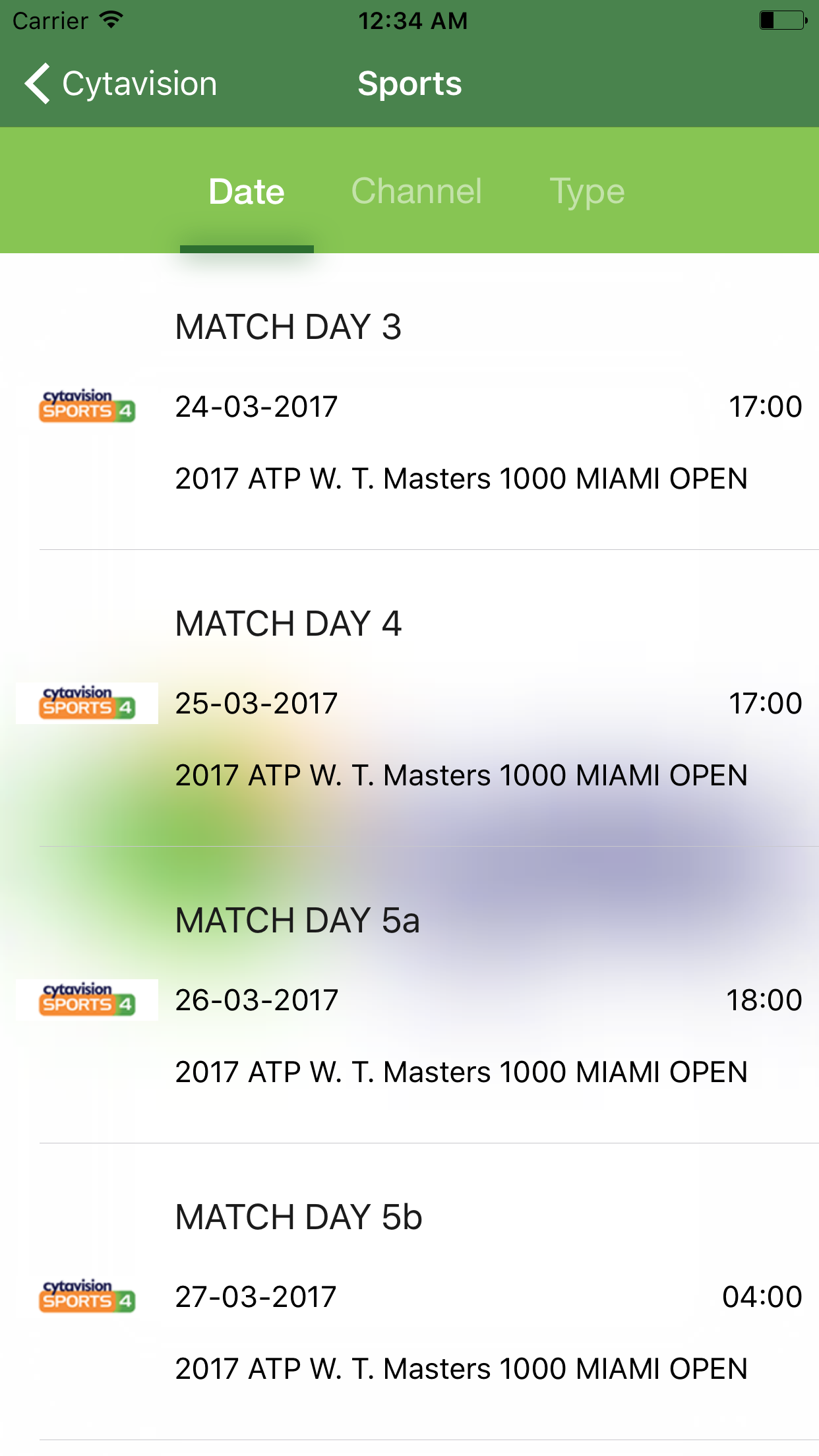Image resolution: width=819 pixels, height=1456 pixels.
Task: Tap the MATCH DAY 5a heading
Action: (x=297, y=920)
